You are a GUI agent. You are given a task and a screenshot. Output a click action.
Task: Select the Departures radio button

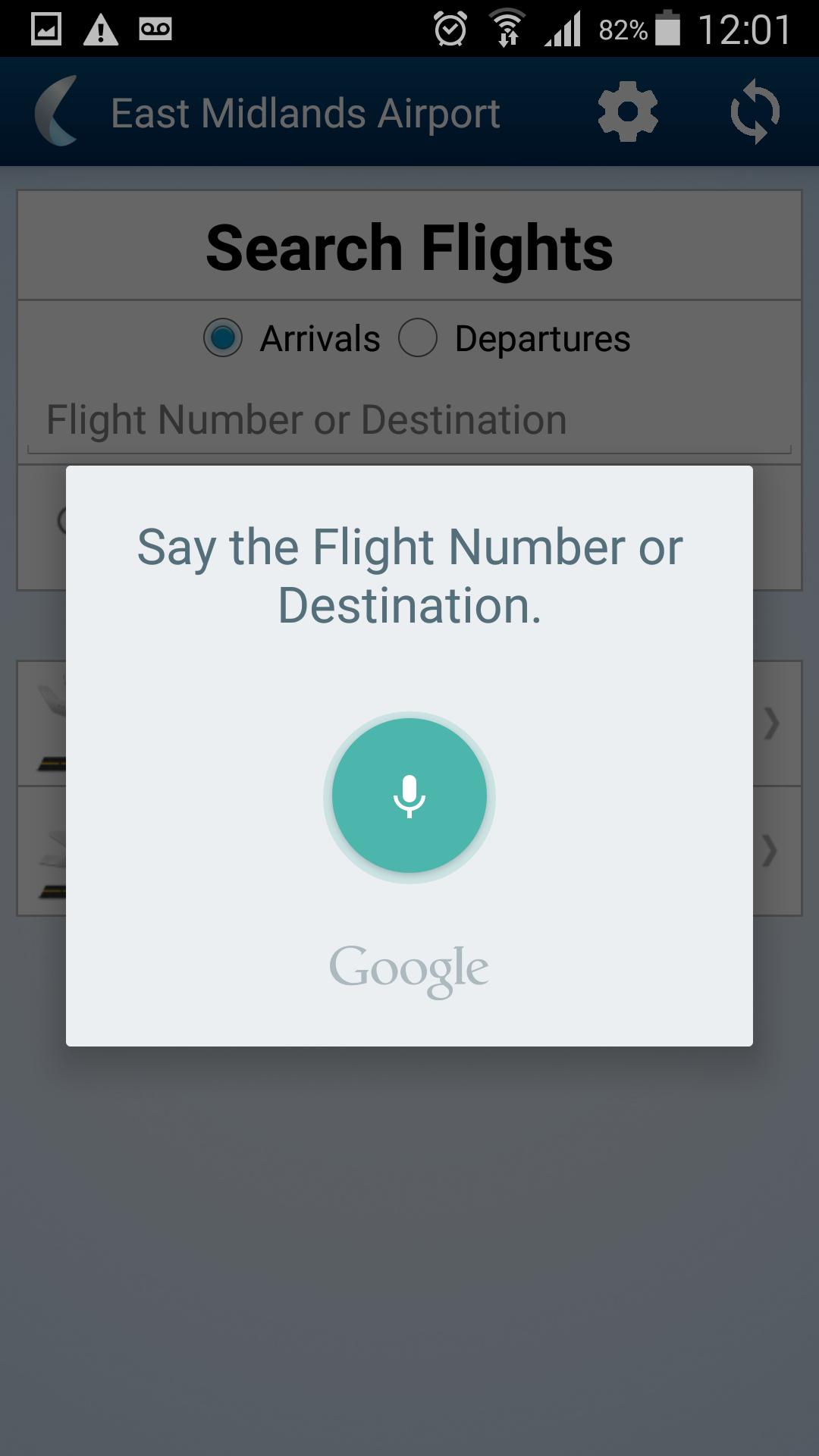click(x=418, y=338)
